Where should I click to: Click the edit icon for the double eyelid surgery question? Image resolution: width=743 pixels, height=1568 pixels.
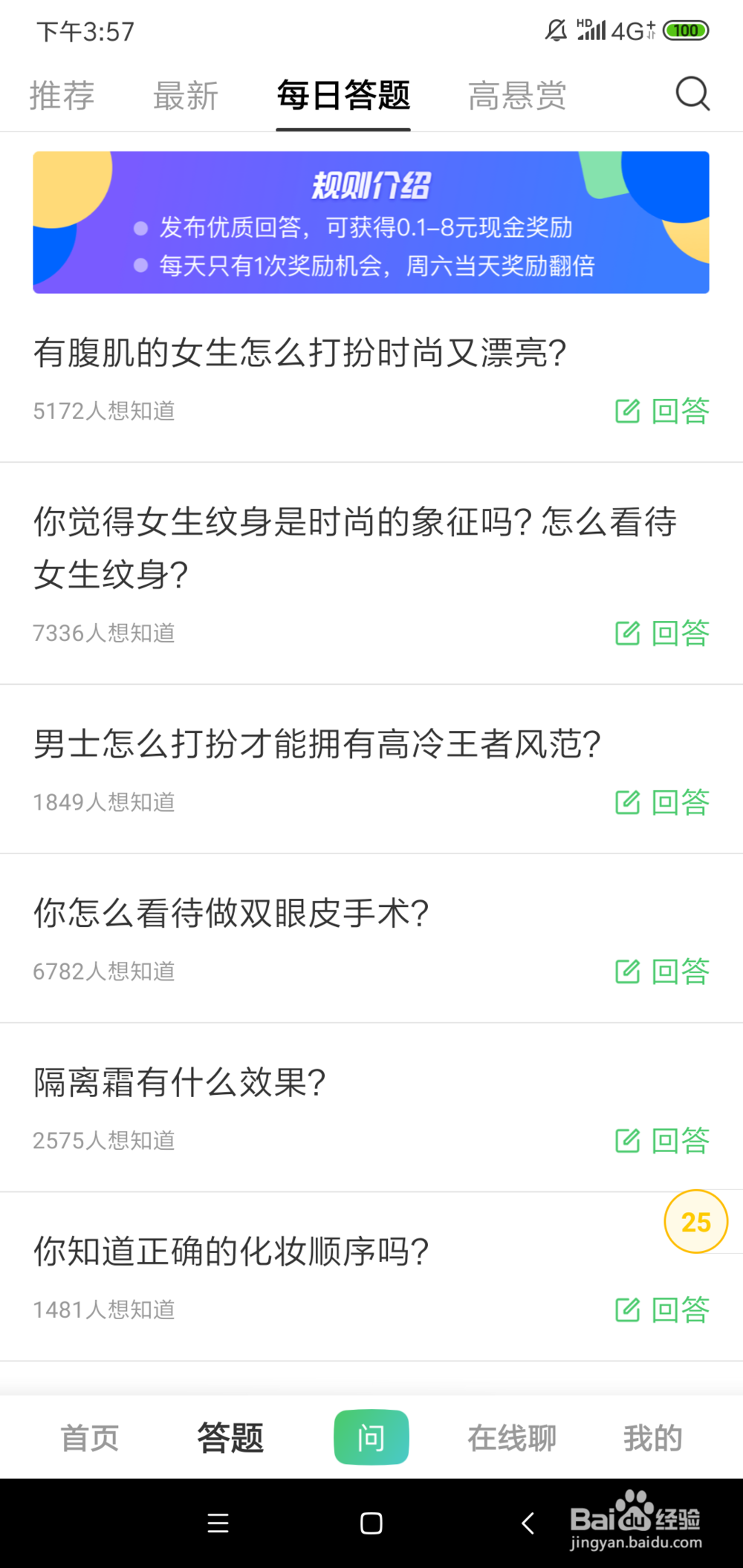[628, 972]
